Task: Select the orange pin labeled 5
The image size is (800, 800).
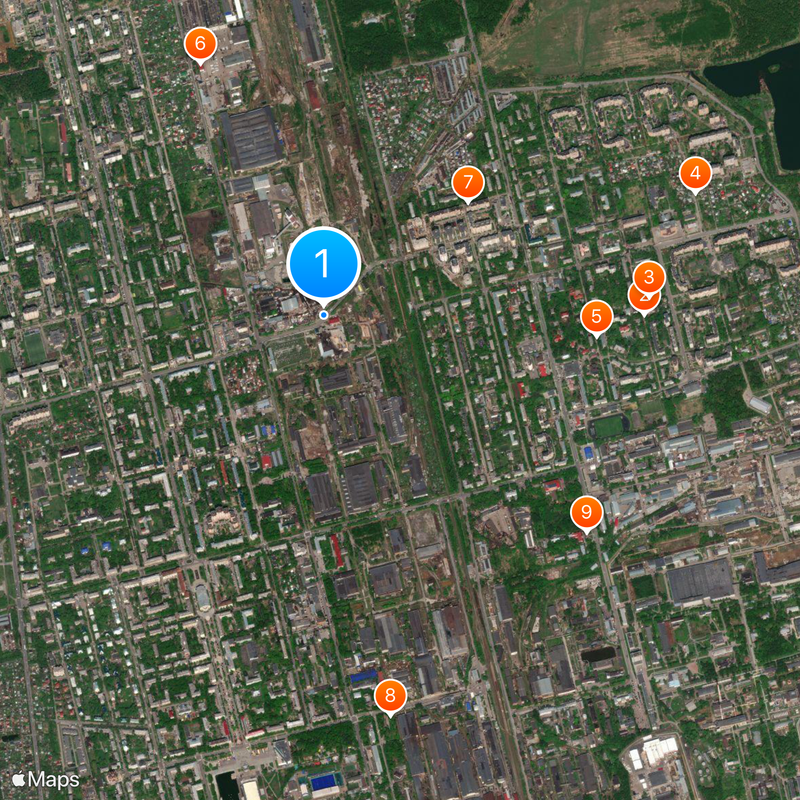Action: tap(597, 318)
